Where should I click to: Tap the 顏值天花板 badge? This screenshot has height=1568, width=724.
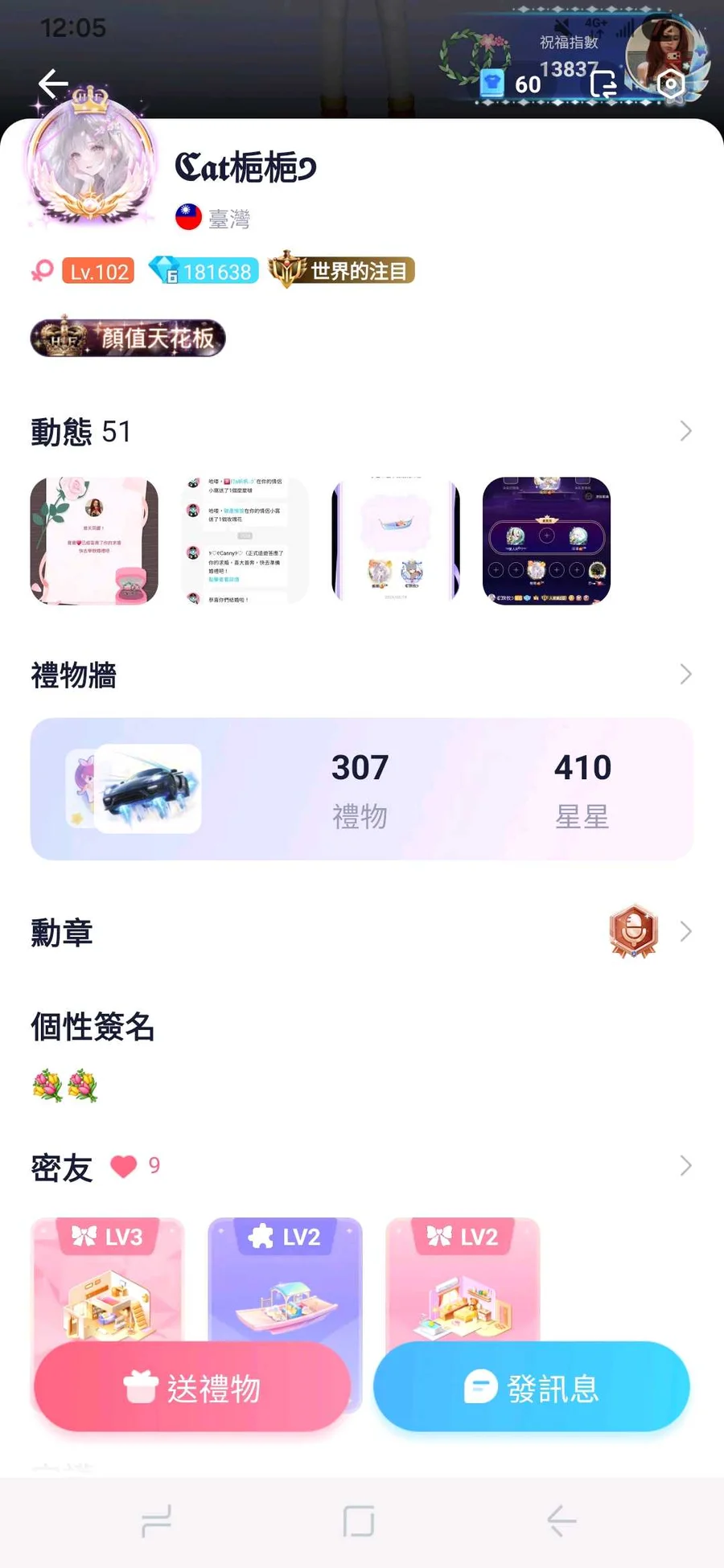pyautogui.click(x=128, y=337)
